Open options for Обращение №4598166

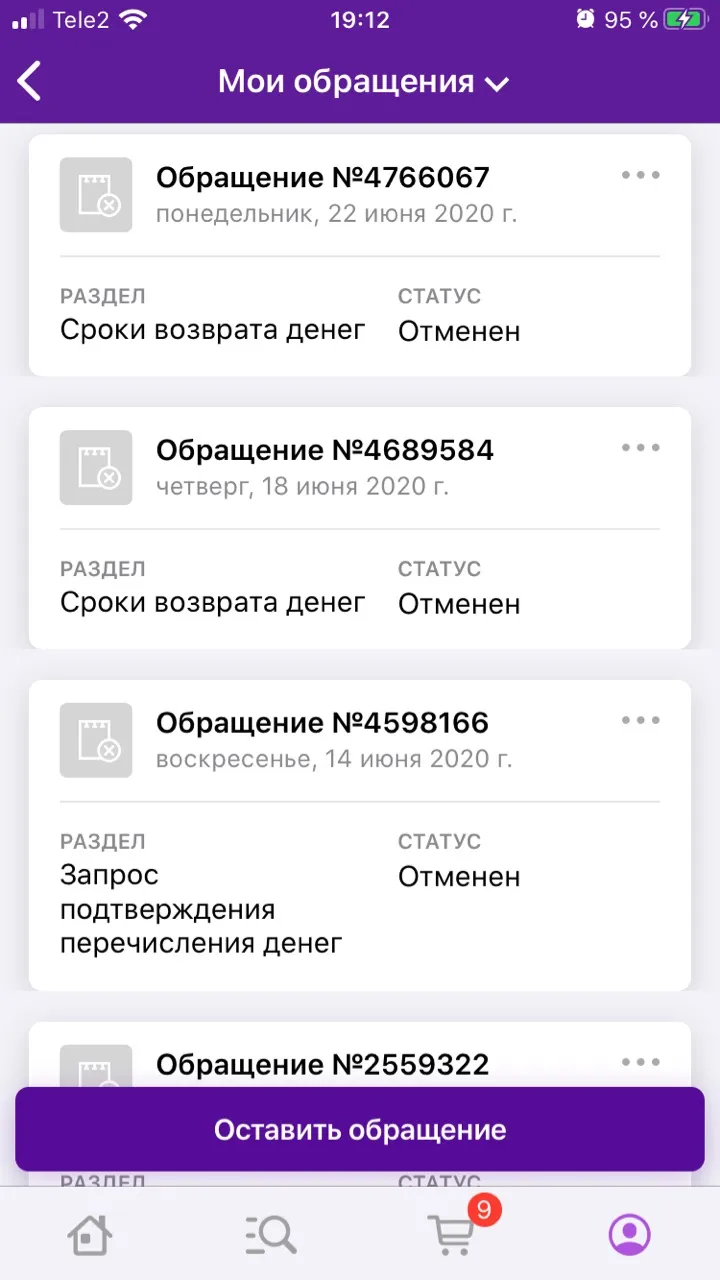click(x=641, y=720)
